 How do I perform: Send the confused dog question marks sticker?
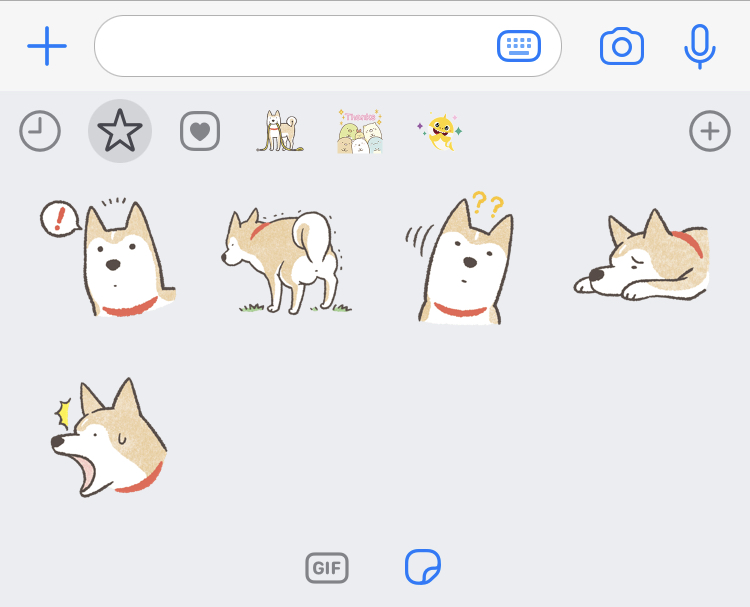click(x=460, y=258)
